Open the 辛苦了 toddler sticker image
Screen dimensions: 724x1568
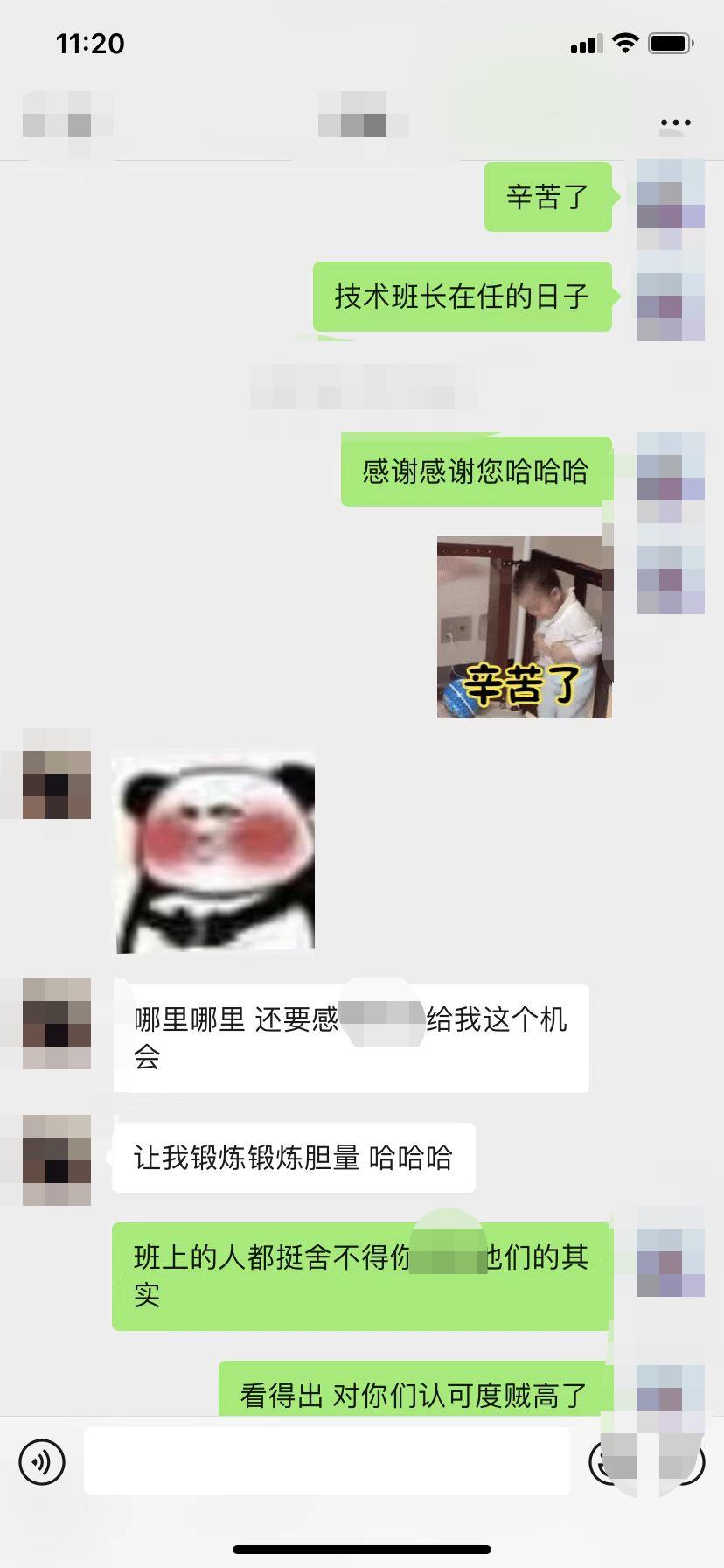point(524,627)
